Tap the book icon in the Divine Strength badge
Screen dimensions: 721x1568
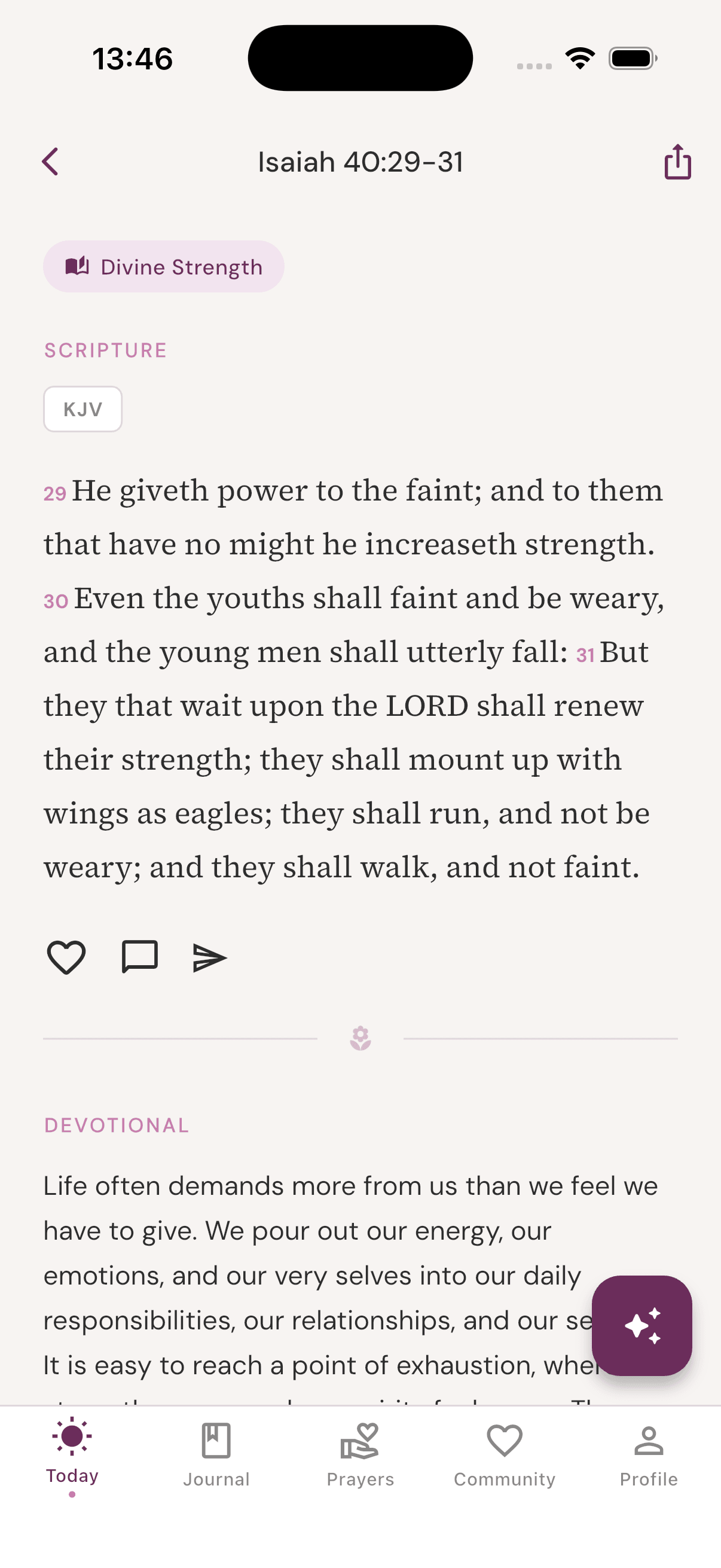[78, 266]
